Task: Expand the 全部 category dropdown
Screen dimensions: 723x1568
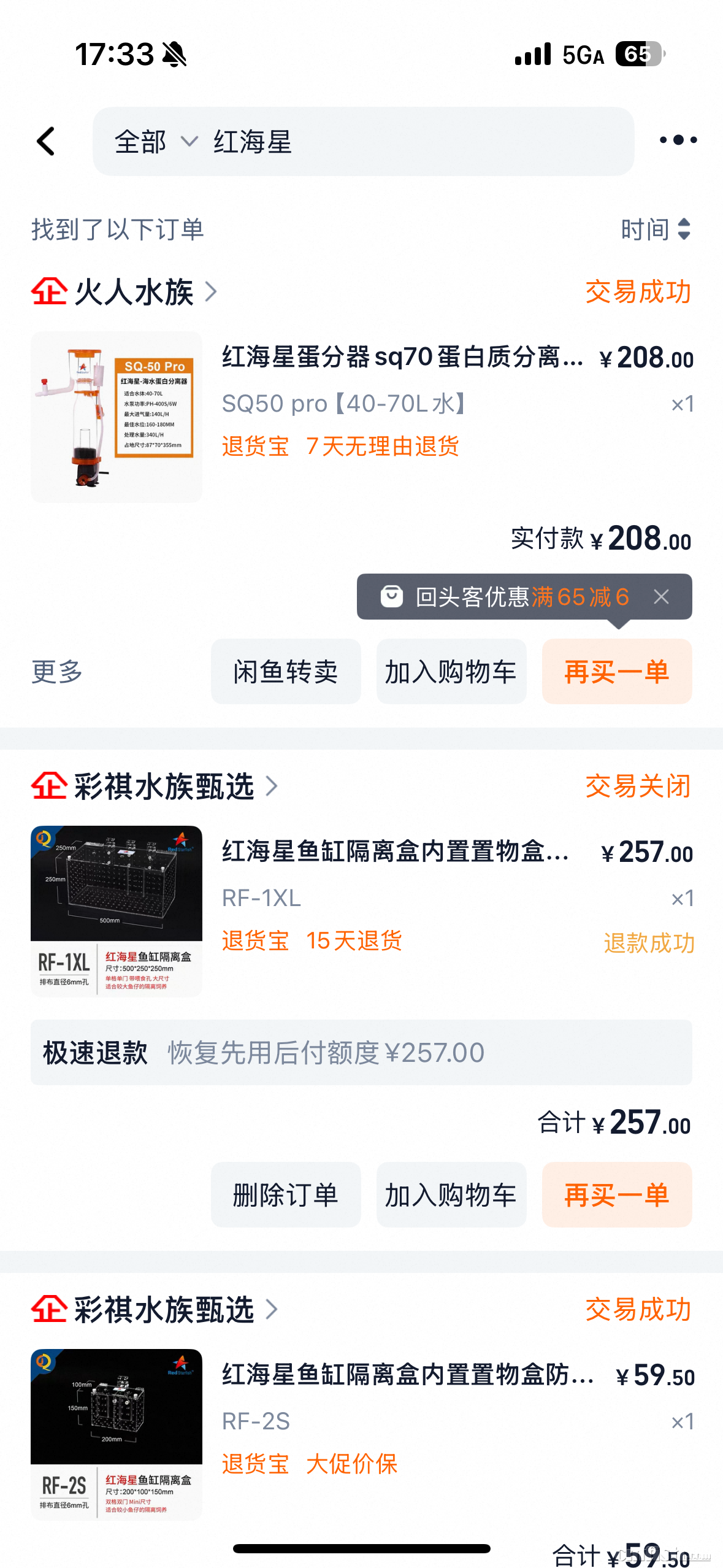Action: pos(156,142)
